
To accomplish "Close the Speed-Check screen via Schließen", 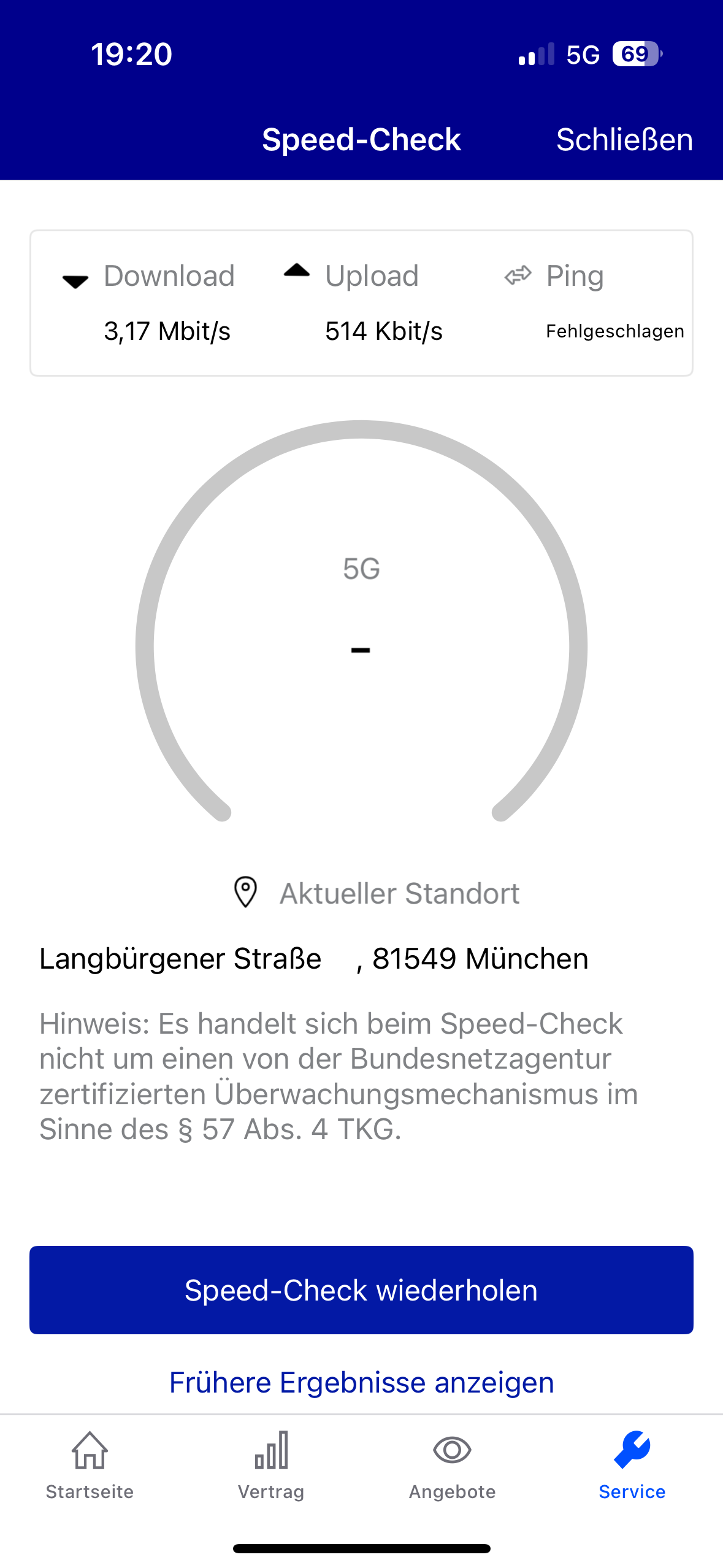I will coord(624,140).
